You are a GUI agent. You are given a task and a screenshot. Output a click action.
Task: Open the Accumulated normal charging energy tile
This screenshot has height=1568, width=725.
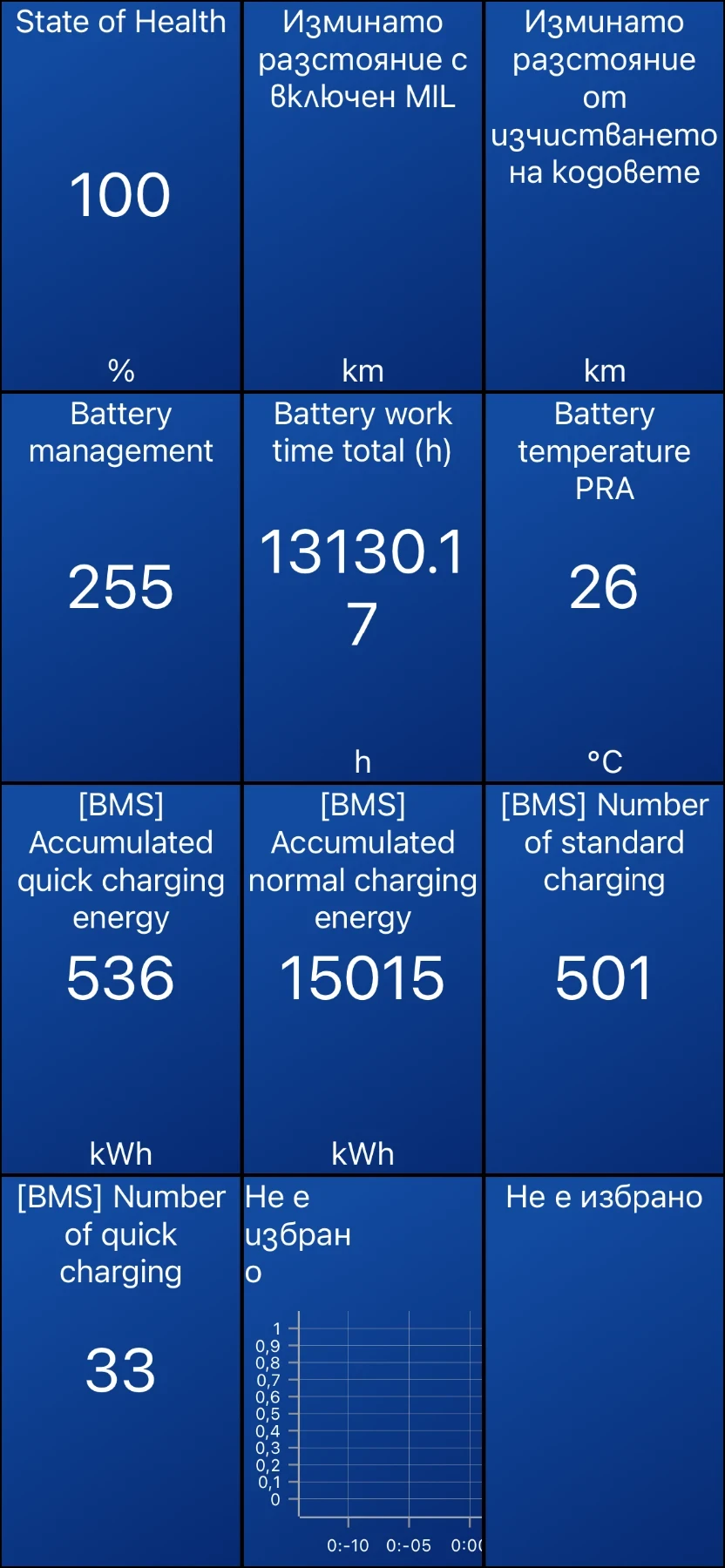(x=362, y=978)
